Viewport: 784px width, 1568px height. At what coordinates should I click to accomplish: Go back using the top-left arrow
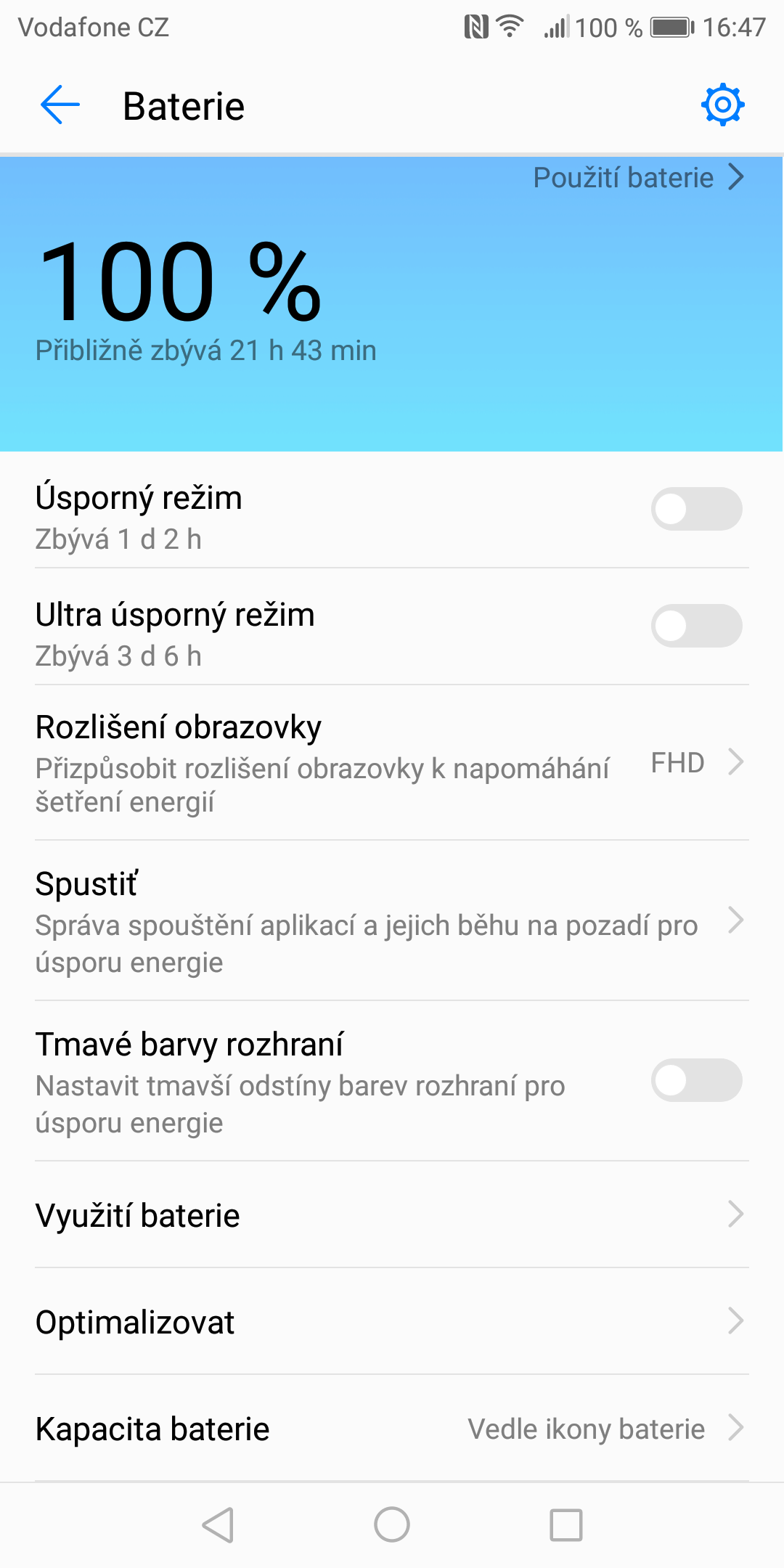click(60, 105)
